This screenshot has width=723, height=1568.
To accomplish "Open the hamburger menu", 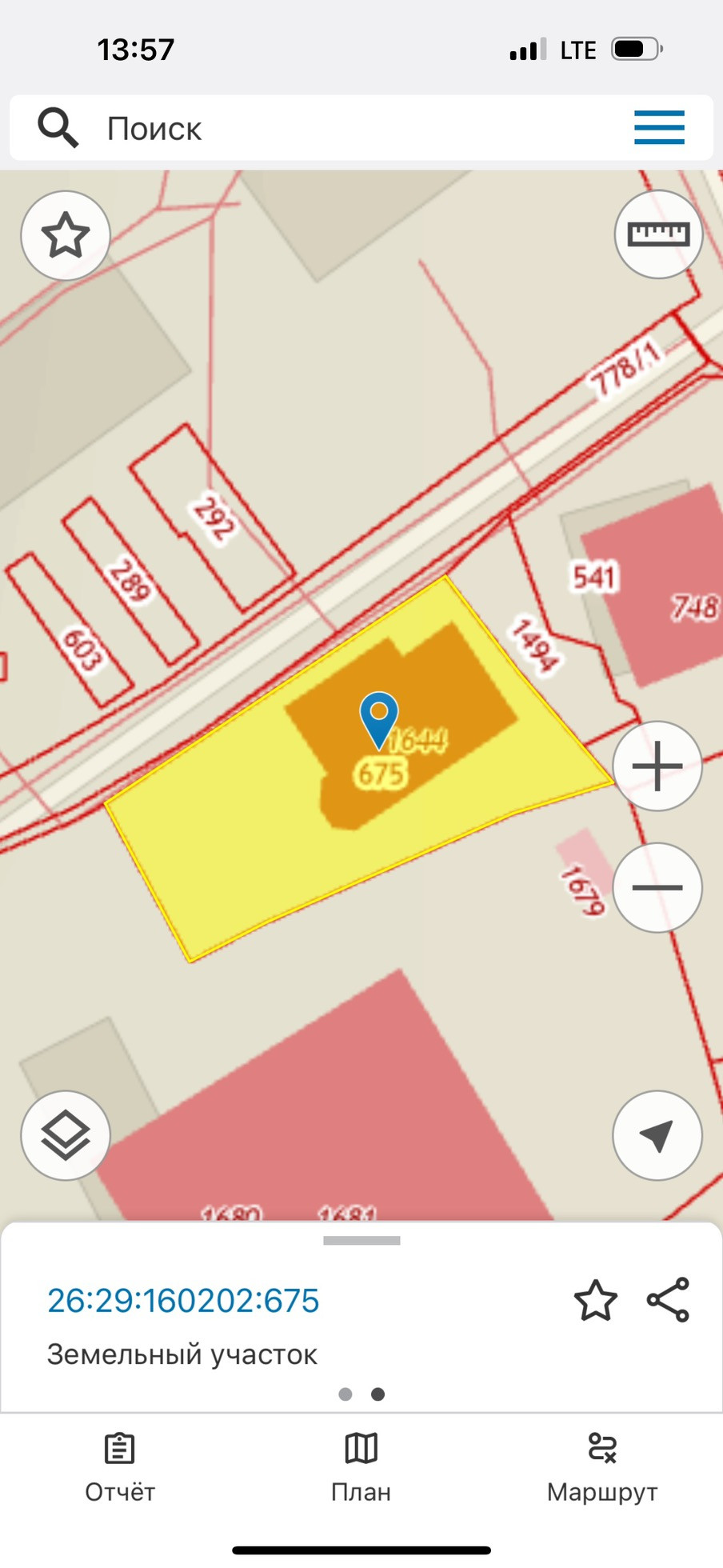I will pyautogui.click(x=659, y=128).
